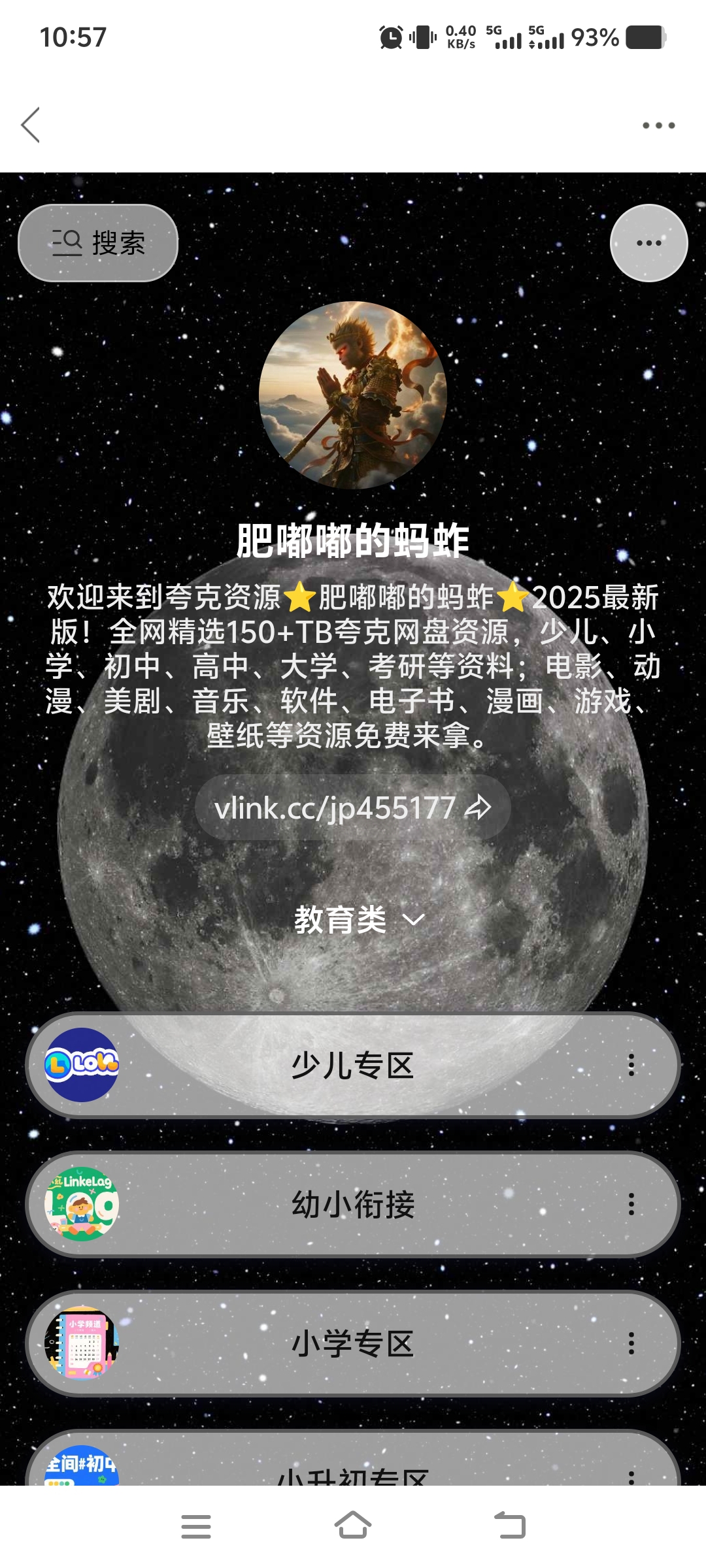Go back using the top-left arrow
Image resolution: width=706 pixels, height=1568 pixels.
pos(31,125)
